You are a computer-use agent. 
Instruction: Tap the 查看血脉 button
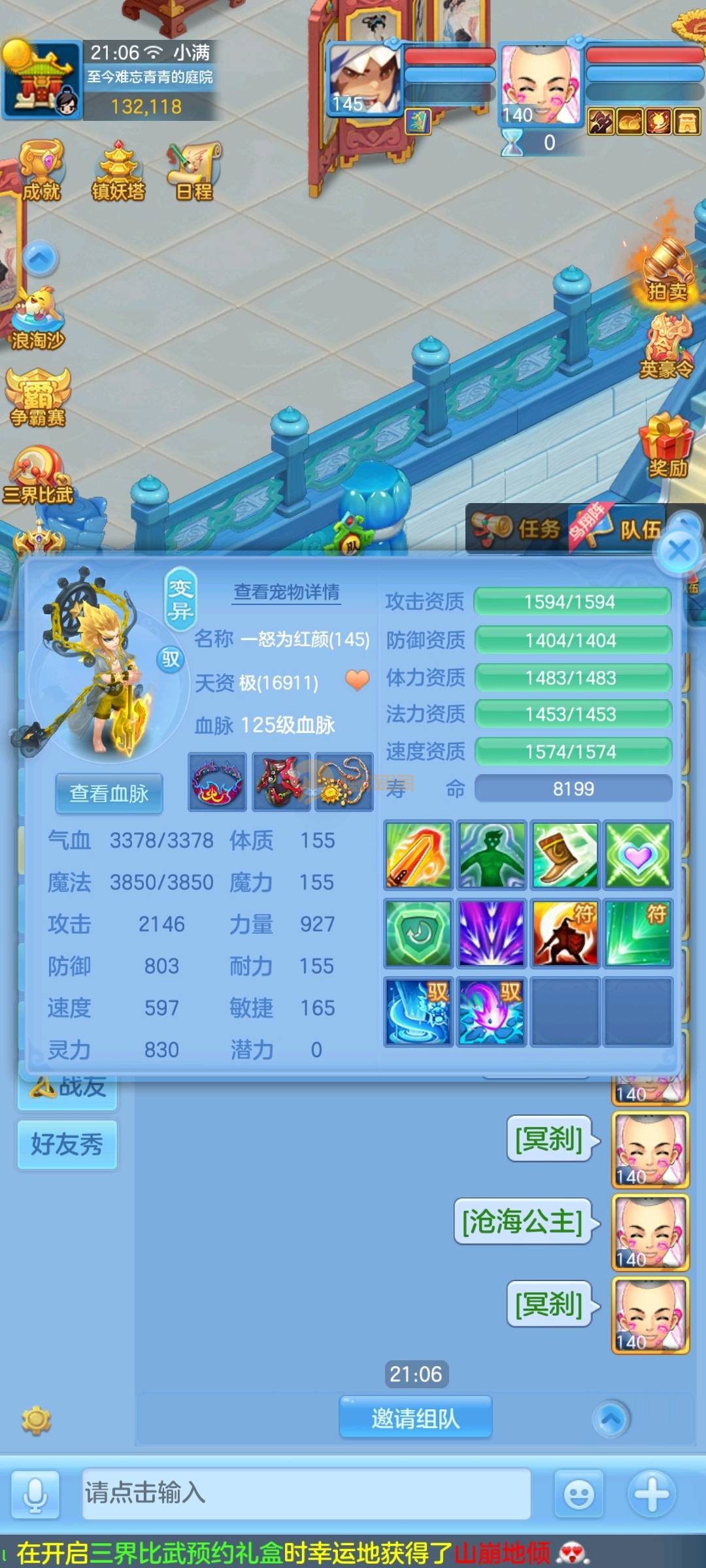109,793
